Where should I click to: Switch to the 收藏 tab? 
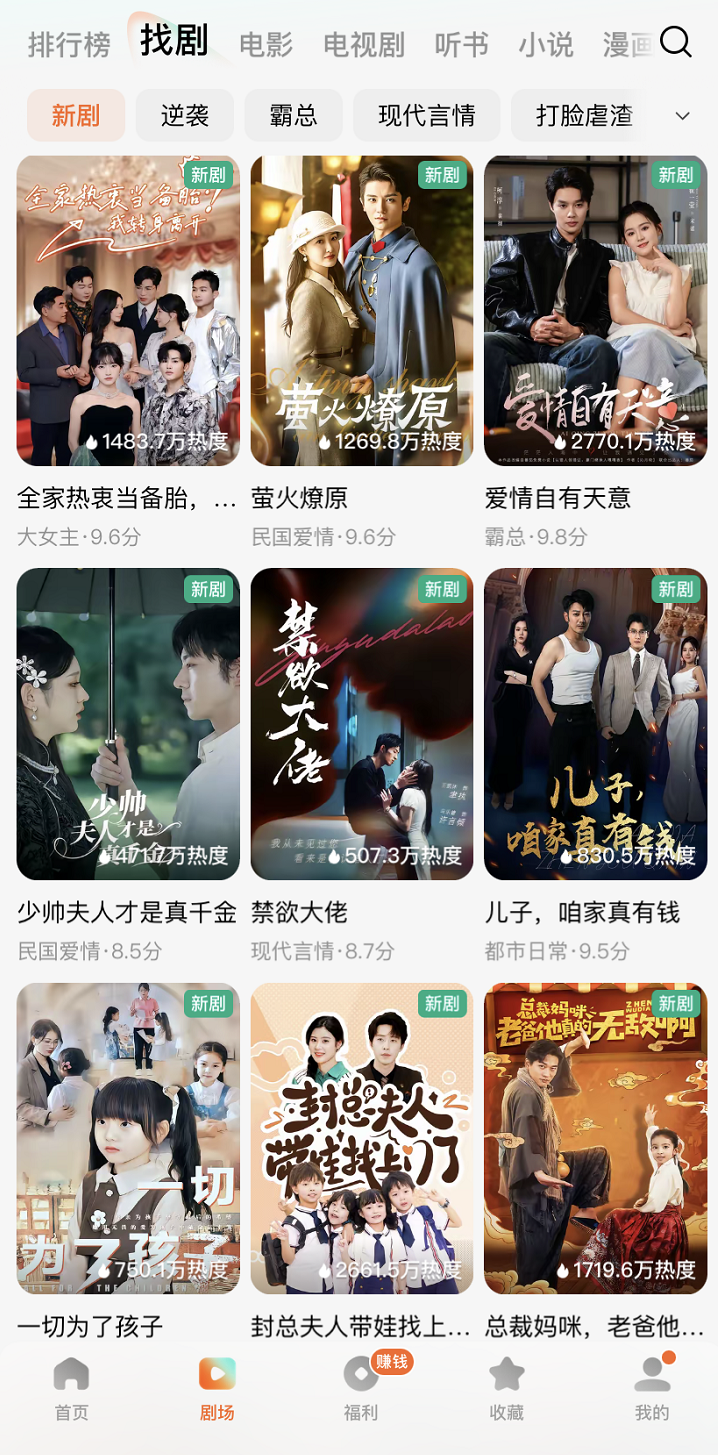(506, 1389)
